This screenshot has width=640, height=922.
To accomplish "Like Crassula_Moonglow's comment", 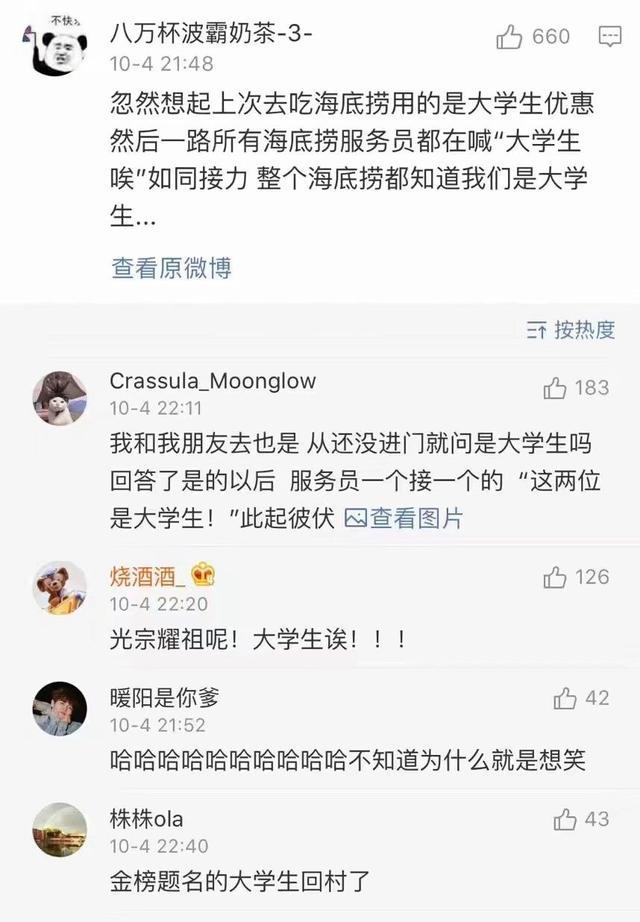I will (557, 388).
